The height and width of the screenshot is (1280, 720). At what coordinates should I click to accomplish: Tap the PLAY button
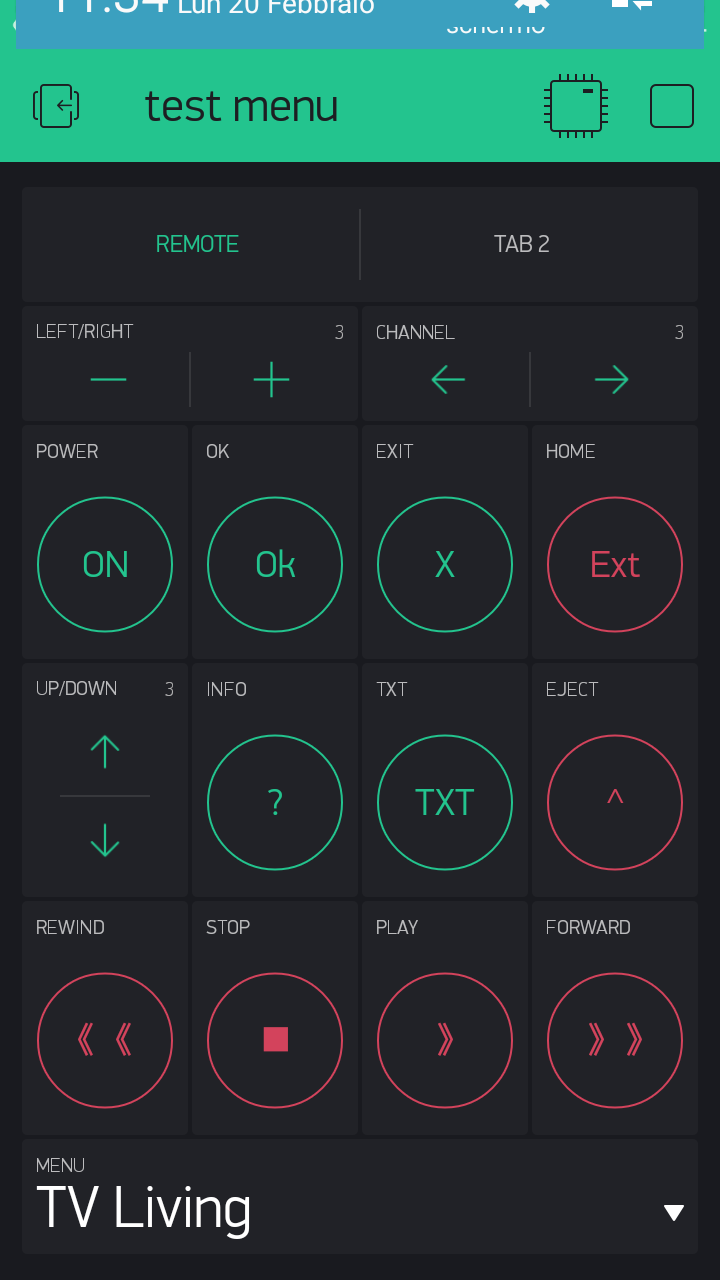445,1041
